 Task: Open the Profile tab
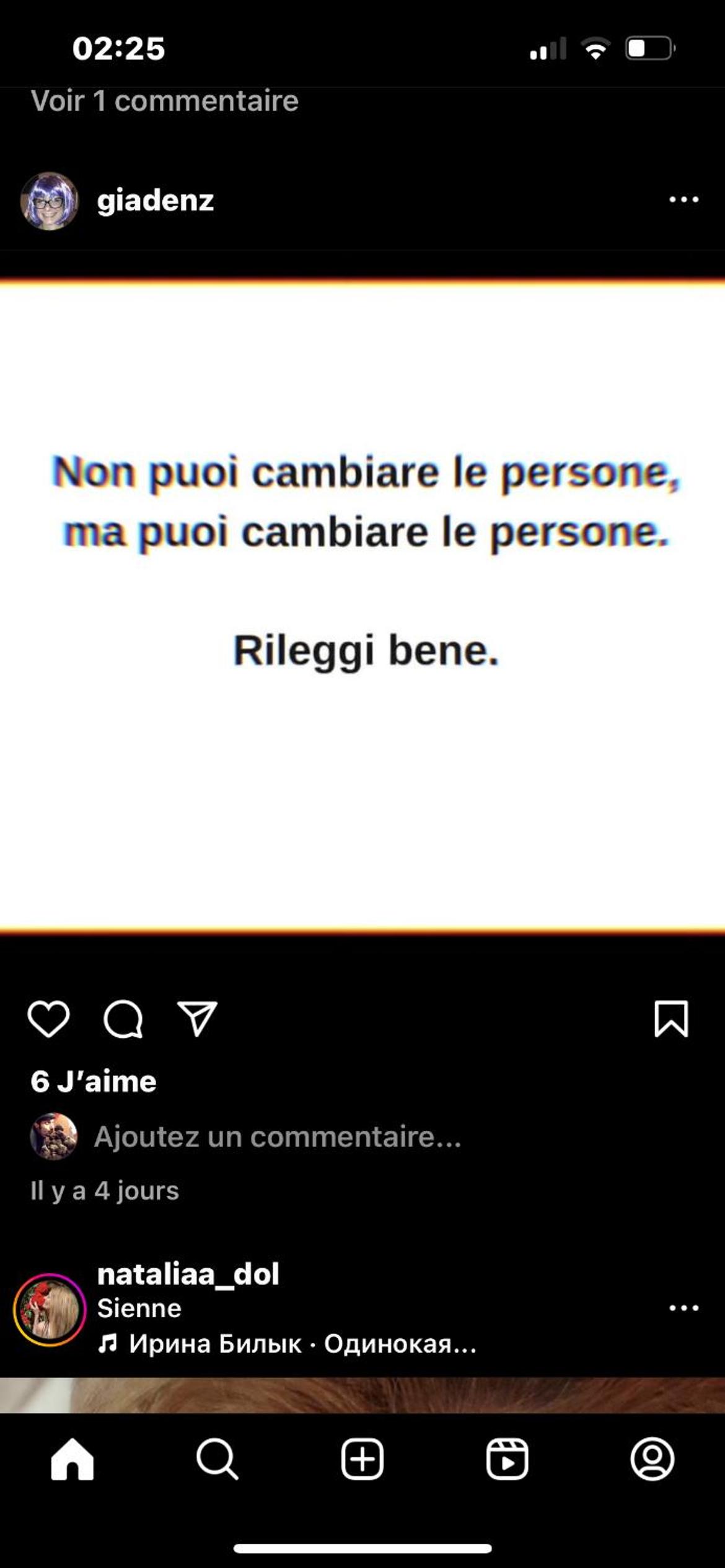coord(652,1460)
